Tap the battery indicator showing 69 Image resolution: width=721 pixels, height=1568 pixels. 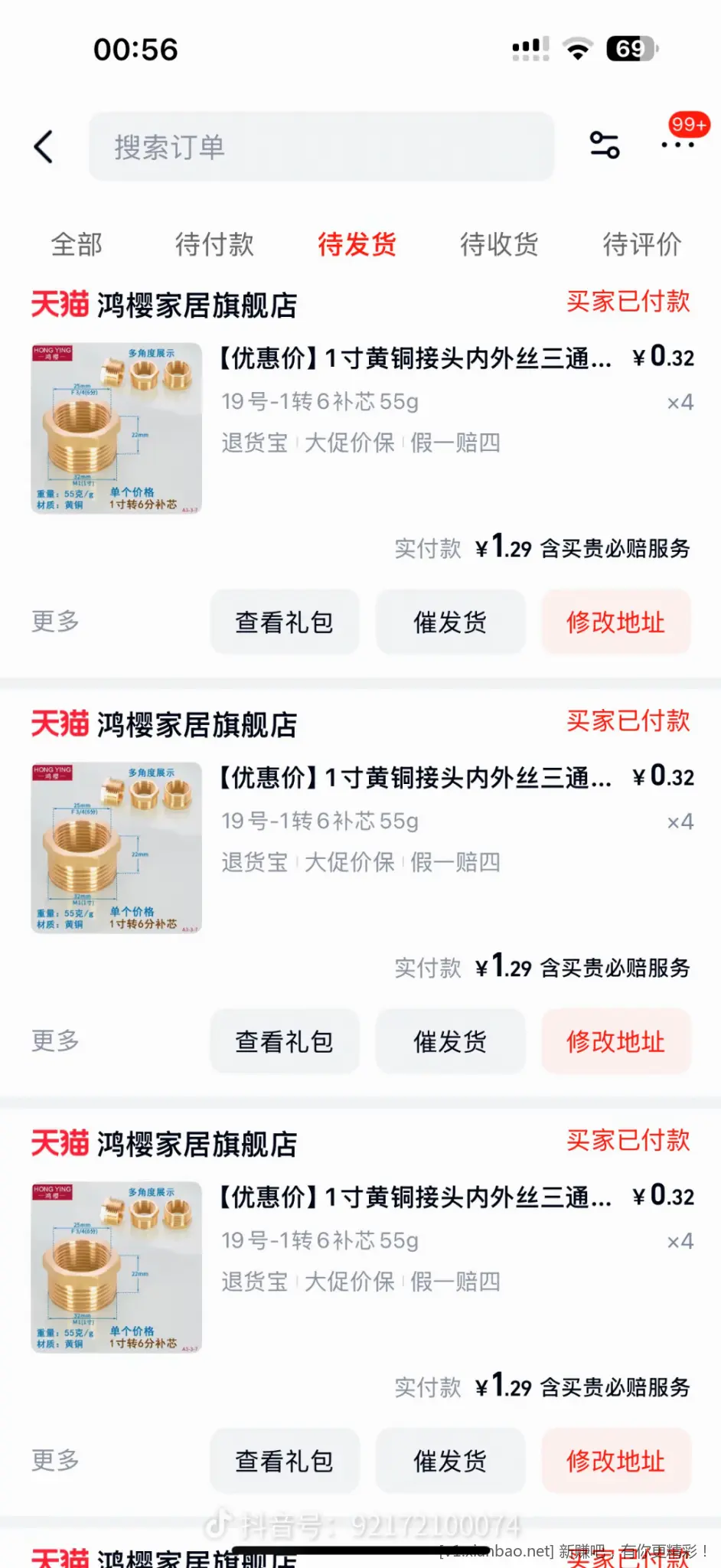pyautogui.click(x=629, y=47)
